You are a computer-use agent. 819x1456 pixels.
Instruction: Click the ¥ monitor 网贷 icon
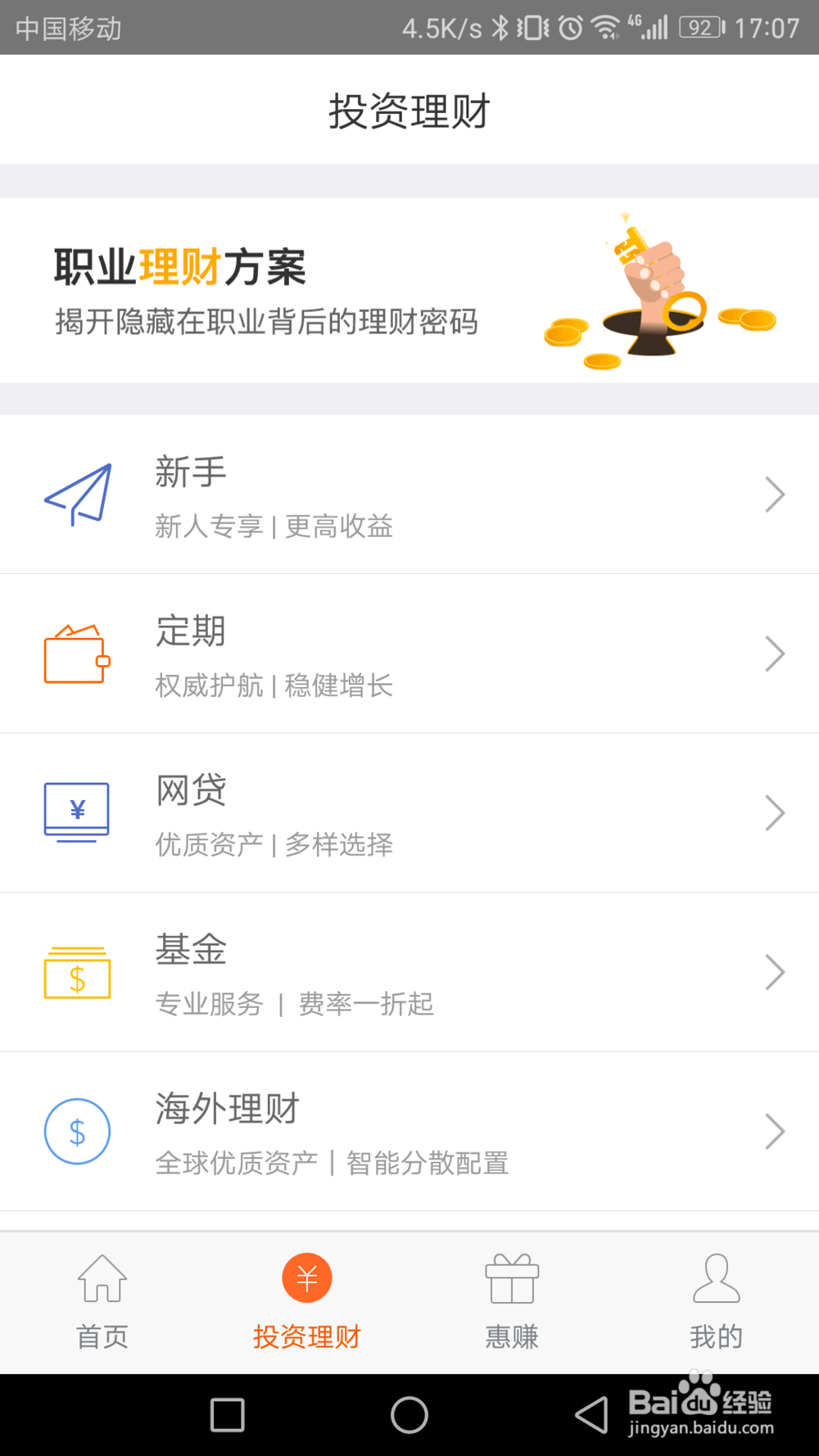pyautogui.click(x=76, y=812)
